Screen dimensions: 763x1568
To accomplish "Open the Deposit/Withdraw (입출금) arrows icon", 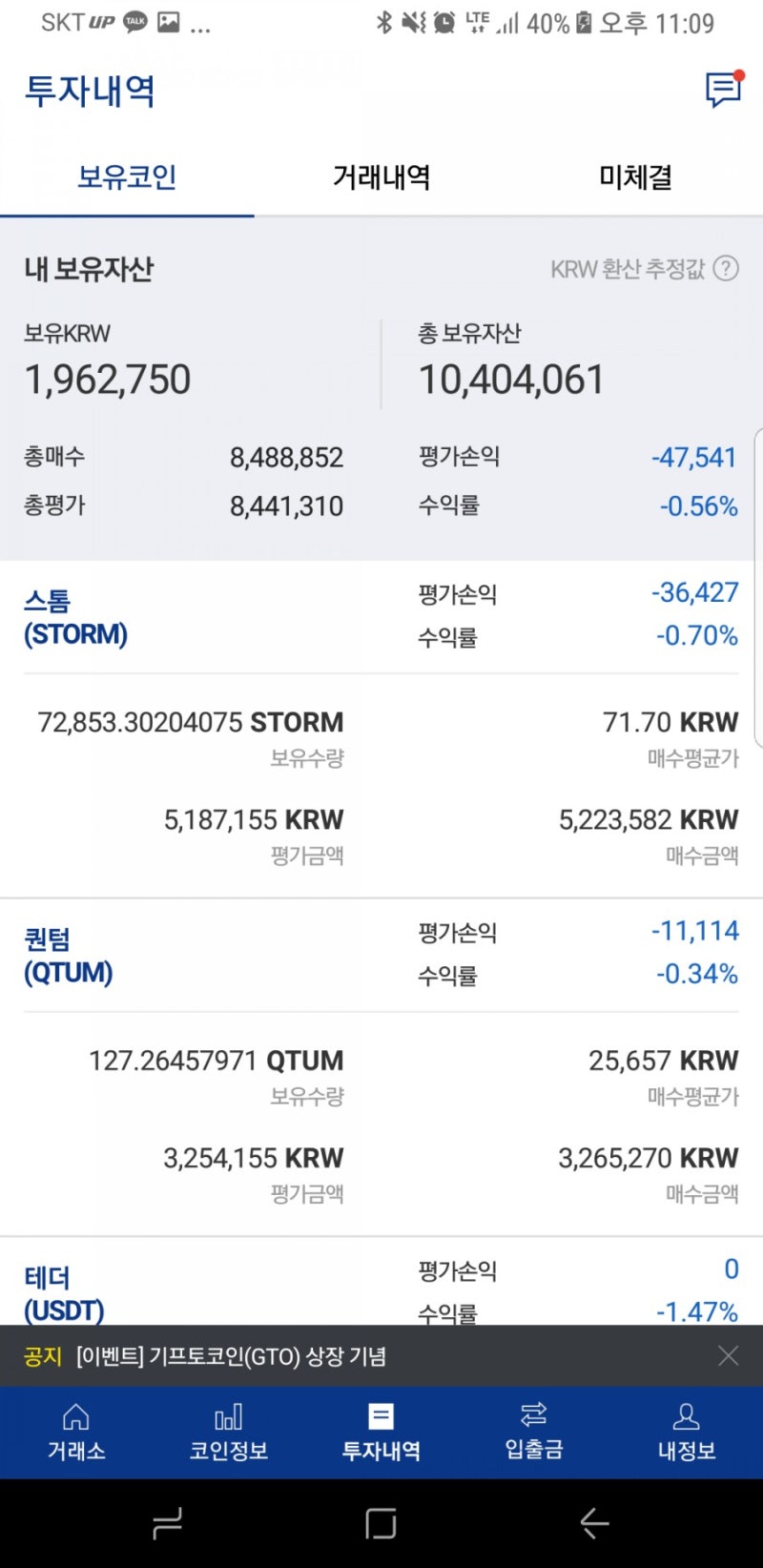I will tap(533, 1416).
